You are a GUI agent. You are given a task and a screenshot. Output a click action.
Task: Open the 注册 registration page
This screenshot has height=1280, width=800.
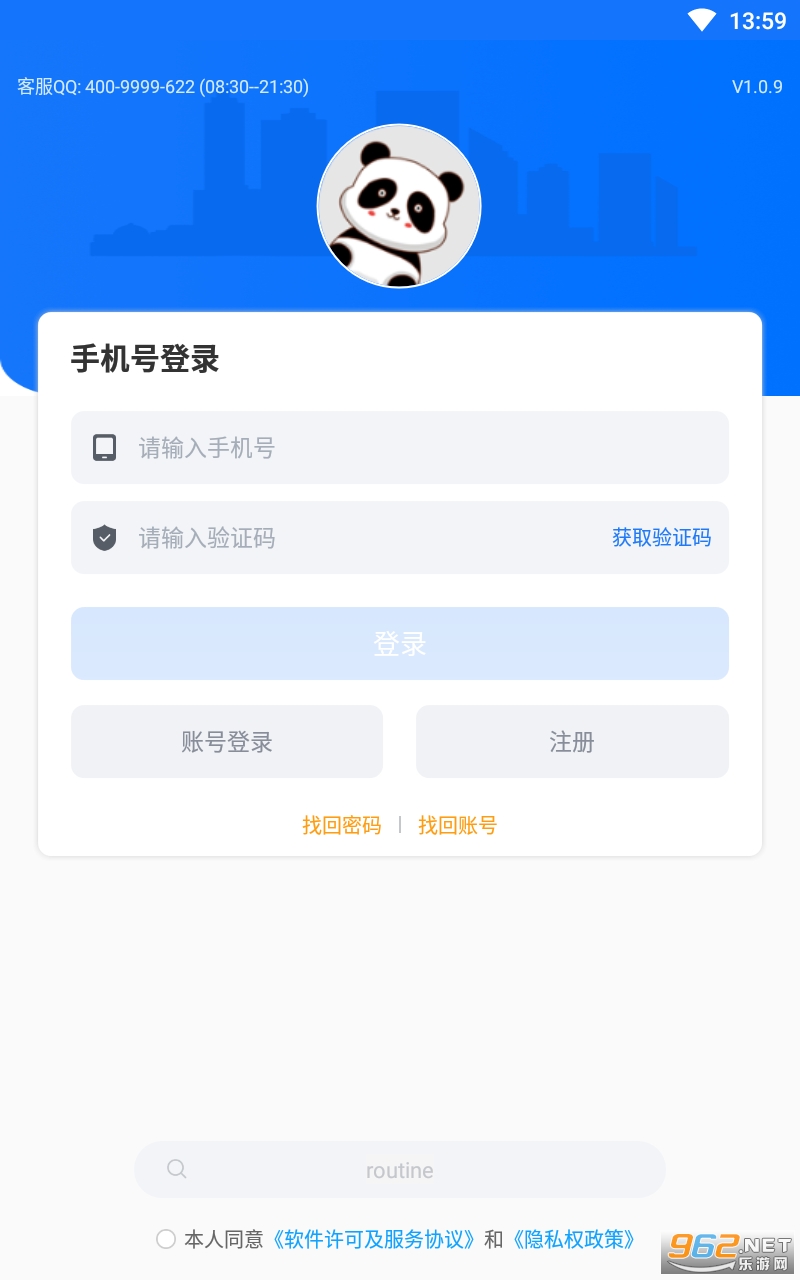(572, 741)
